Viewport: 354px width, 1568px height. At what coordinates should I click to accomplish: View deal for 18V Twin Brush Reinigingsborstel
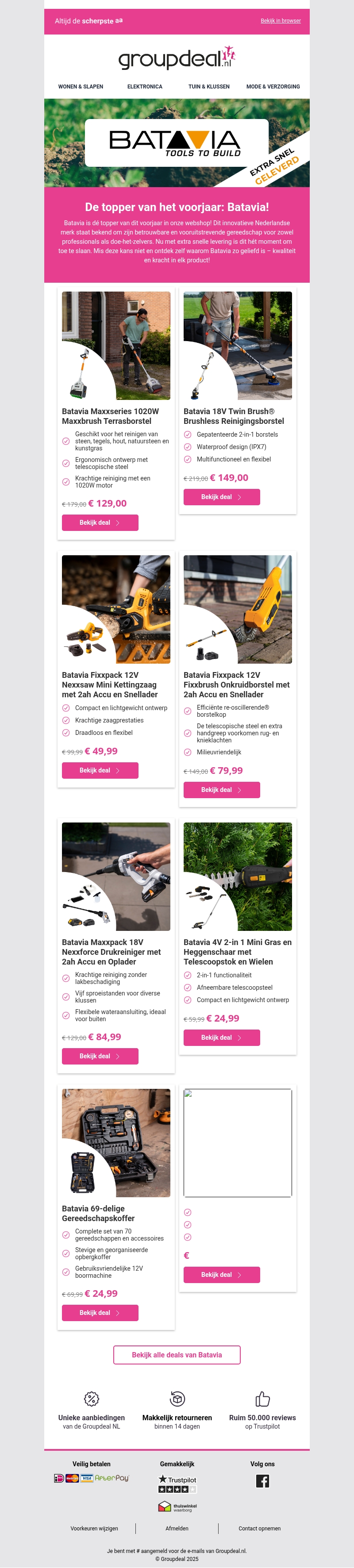tap(222, 497)
